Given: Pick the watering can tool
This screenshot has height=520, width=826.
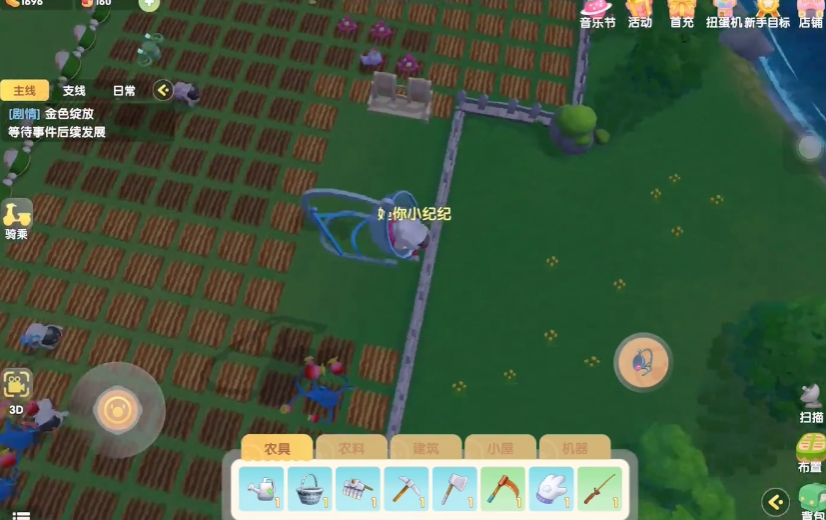Looking at the screenshot, I should [x=262, y=488].
